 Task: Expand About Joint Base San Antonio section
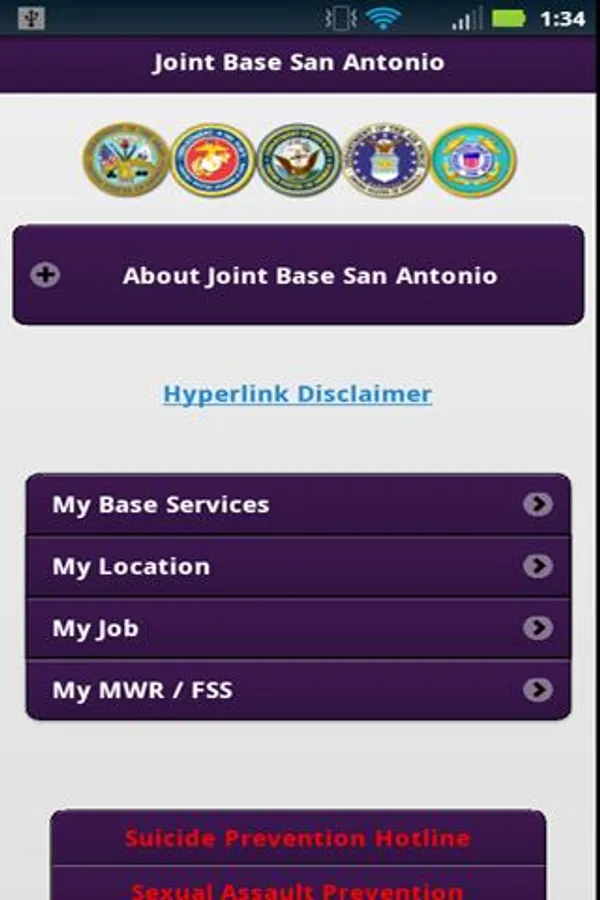298,276
